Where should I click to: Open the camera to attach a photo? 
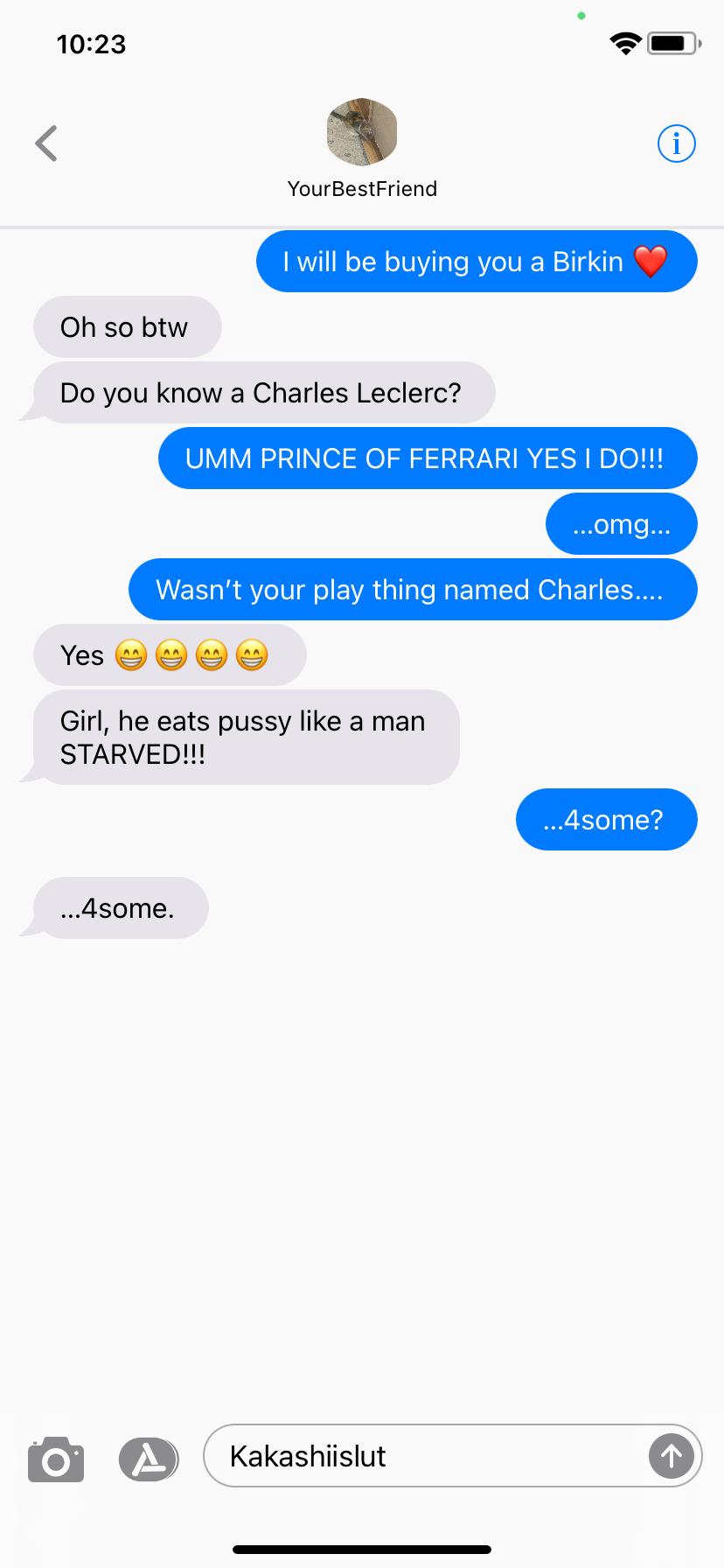pyautogui.click(x=56, y=1459)
